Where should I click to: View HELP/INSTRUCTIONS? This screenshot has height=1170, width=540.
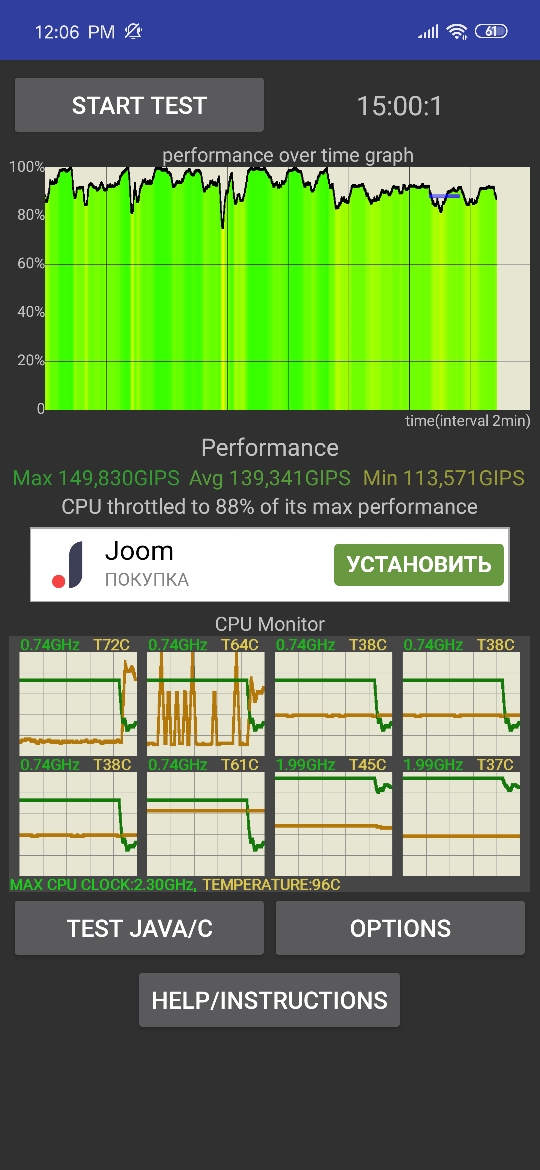tap(269, 1000)
